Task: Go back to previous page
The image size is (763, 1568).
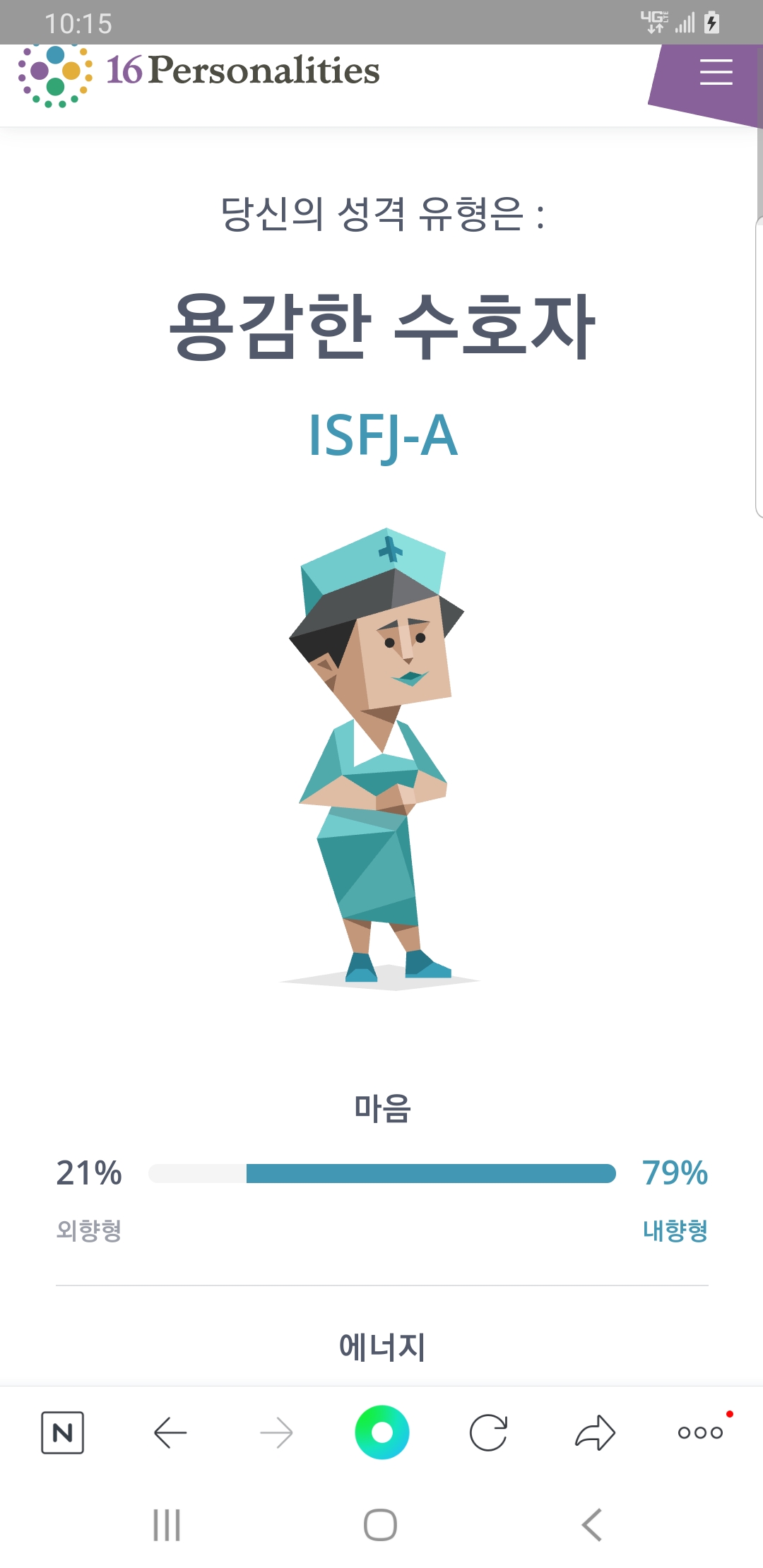Action: (x=170, y=1432)
